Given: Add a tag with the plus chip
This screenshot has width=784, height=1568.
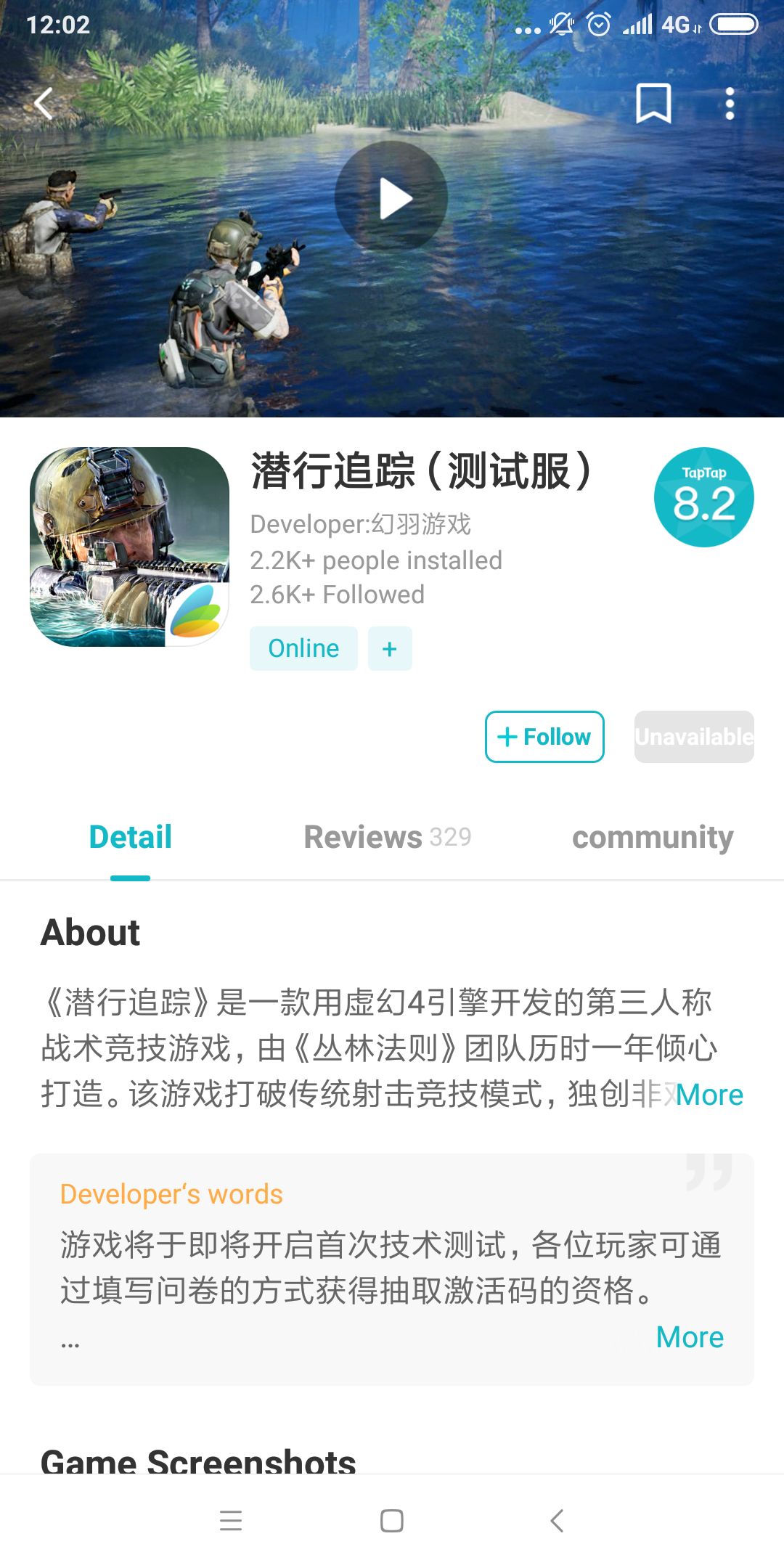Looking at the screenshot, I should pos(390,648).
